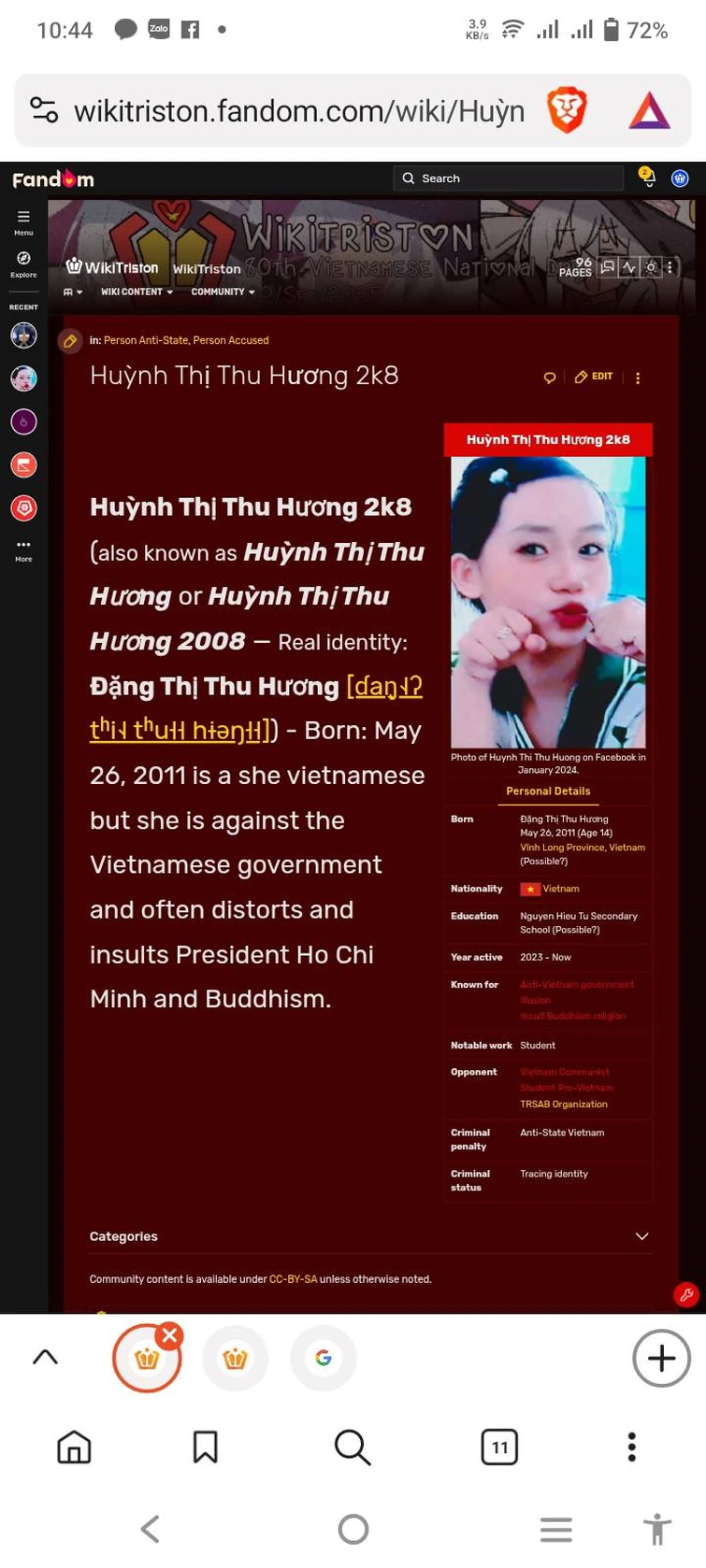
Task: Open Fandom side Menu
Action: 23,221
